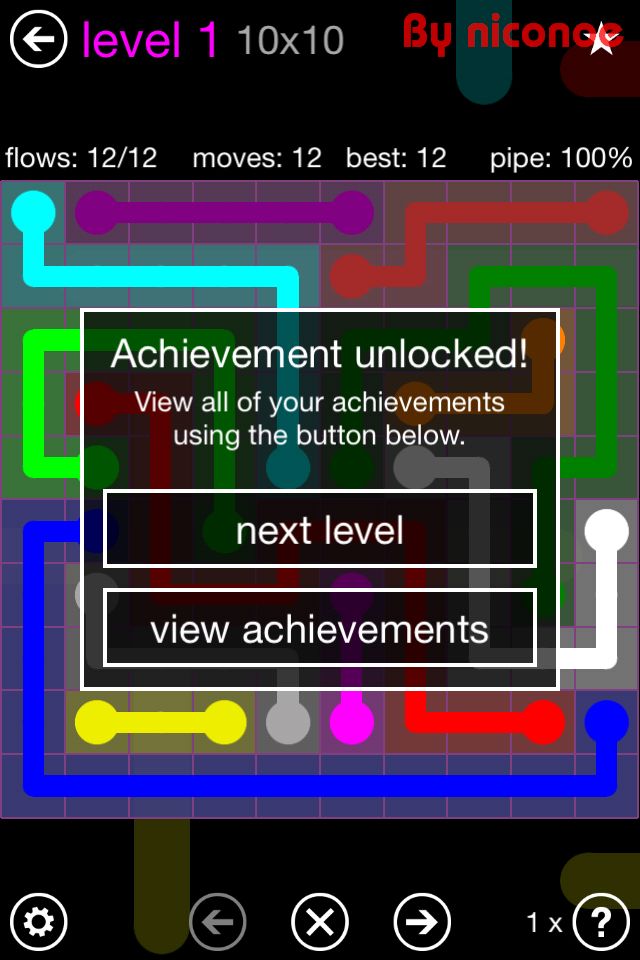Go to previous level arrow
Image resolution: width=640 pixels, height=960 pixels.
coord(218,921)
